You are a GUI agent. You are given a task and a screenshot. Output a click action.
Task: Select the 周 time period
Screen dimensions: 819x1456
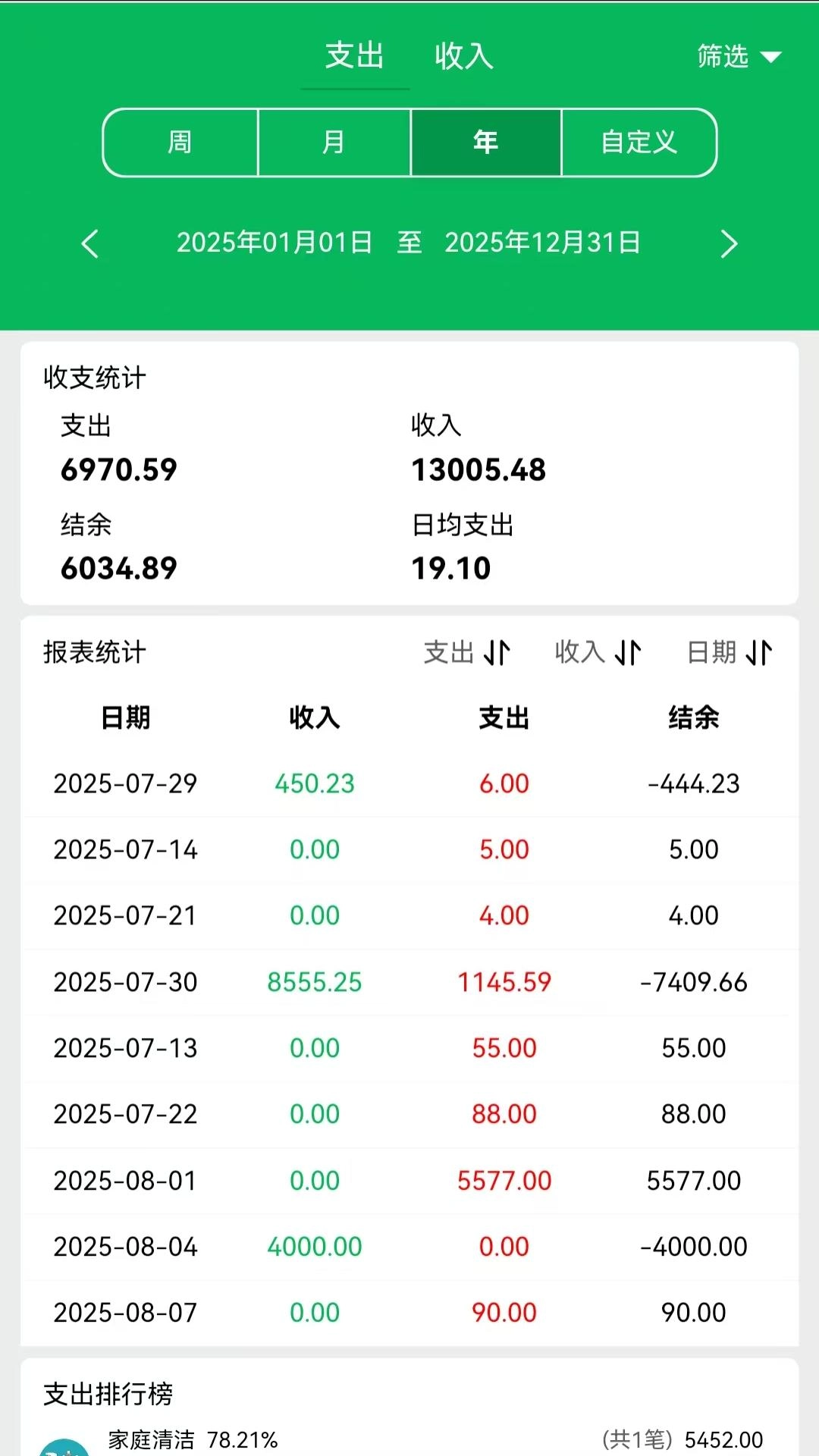point(180,142)
